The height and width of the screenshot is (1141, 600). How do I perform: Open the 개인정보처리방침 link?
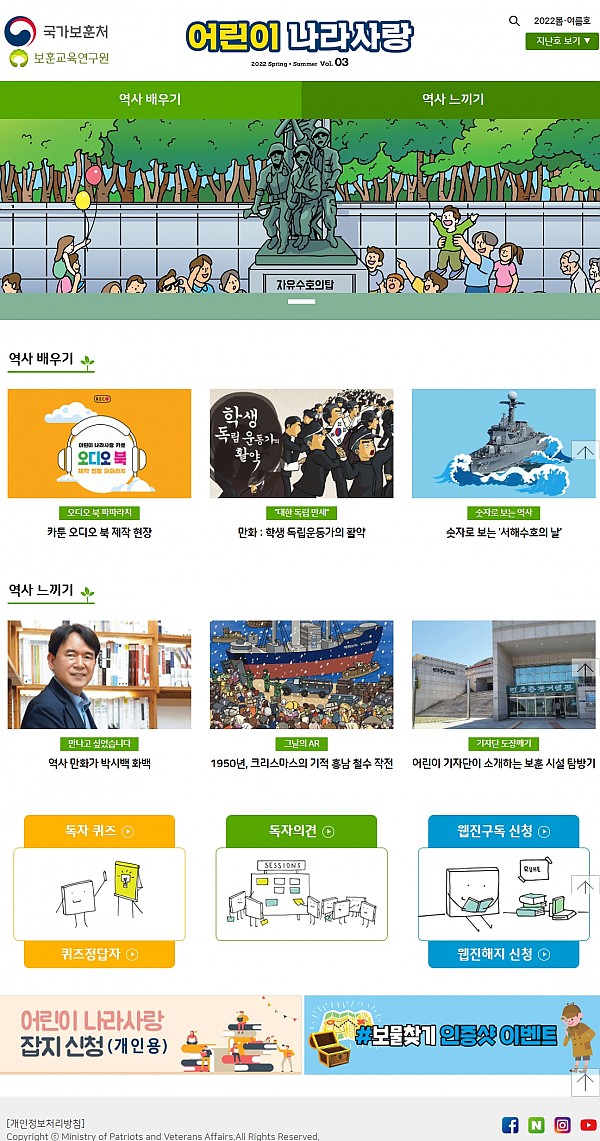45,1123
